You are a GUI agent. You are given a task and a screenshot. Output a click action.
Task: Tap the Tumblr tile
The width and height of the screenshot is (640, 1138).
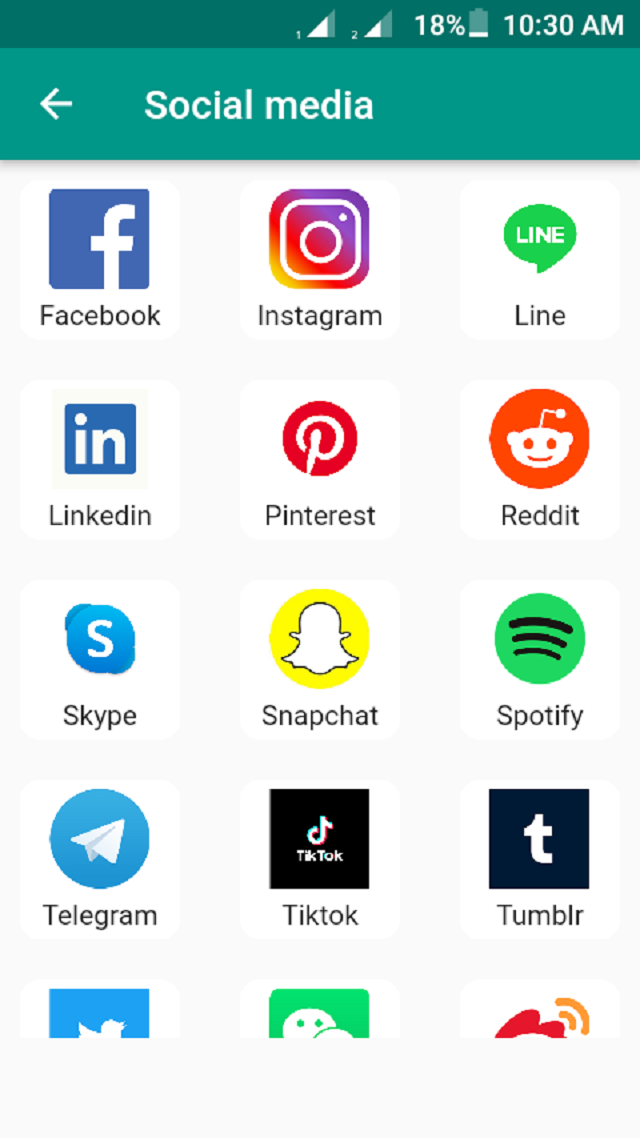540,859
